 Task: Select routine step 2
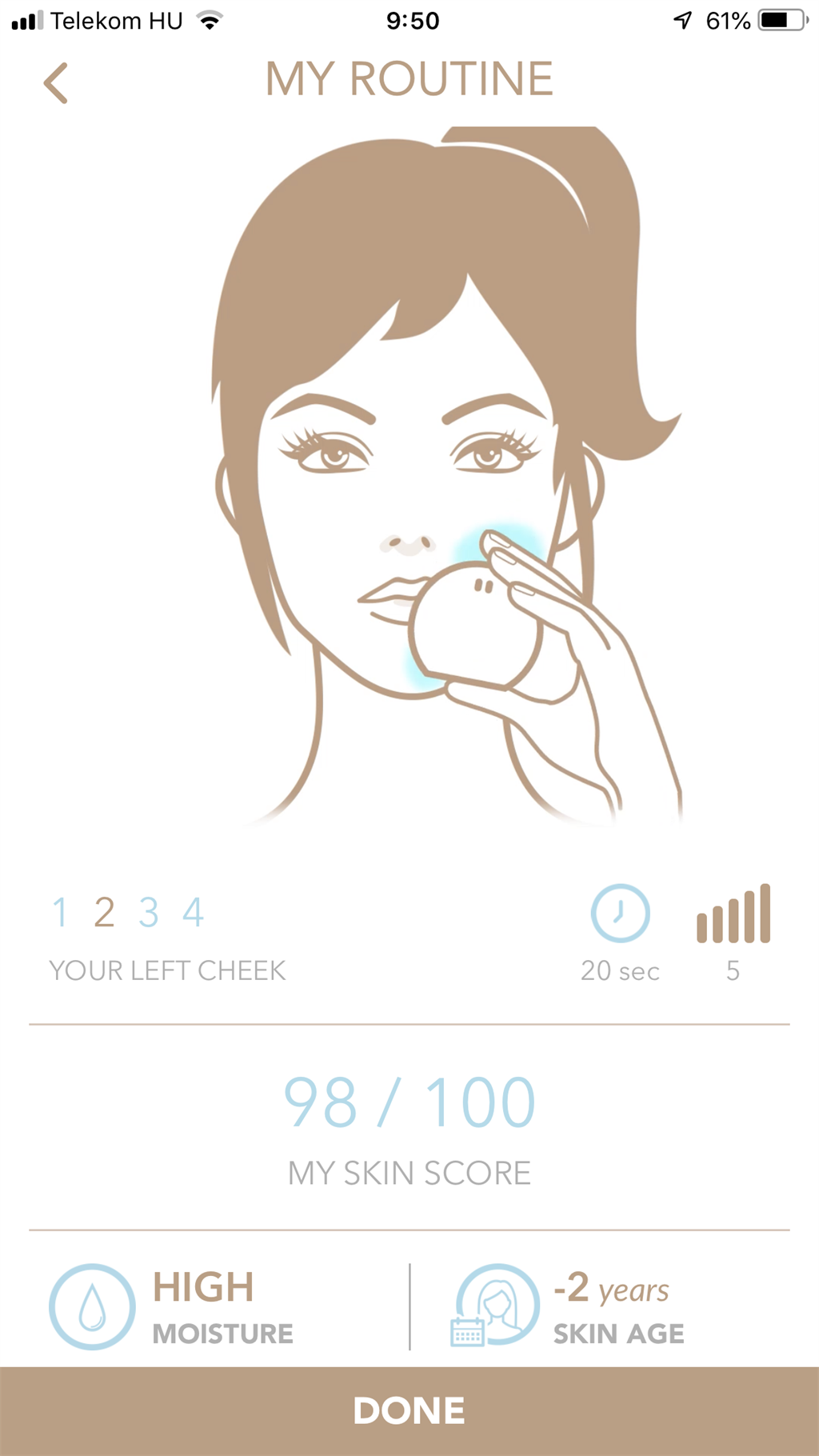click(x=104, y=912)
